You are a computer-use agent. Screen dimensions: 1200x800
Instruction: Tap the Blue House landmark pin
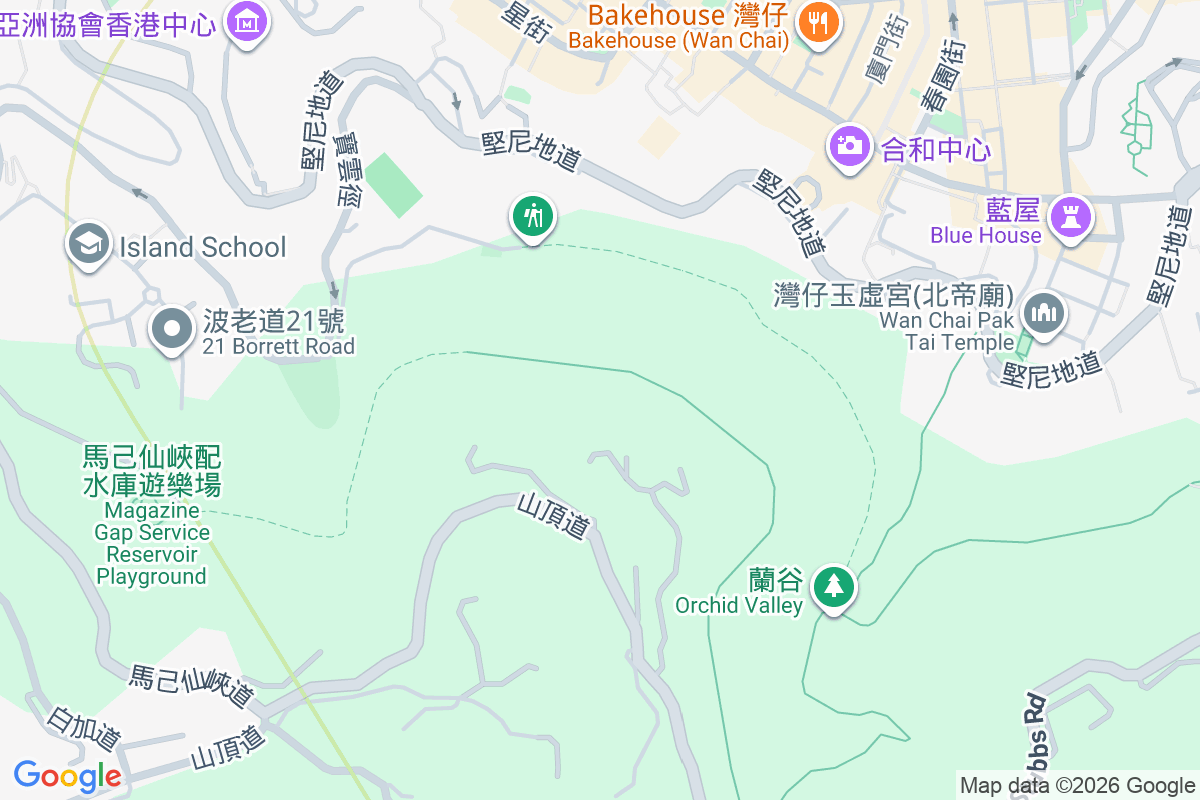pyautogui.click(x=1071, y=216)
